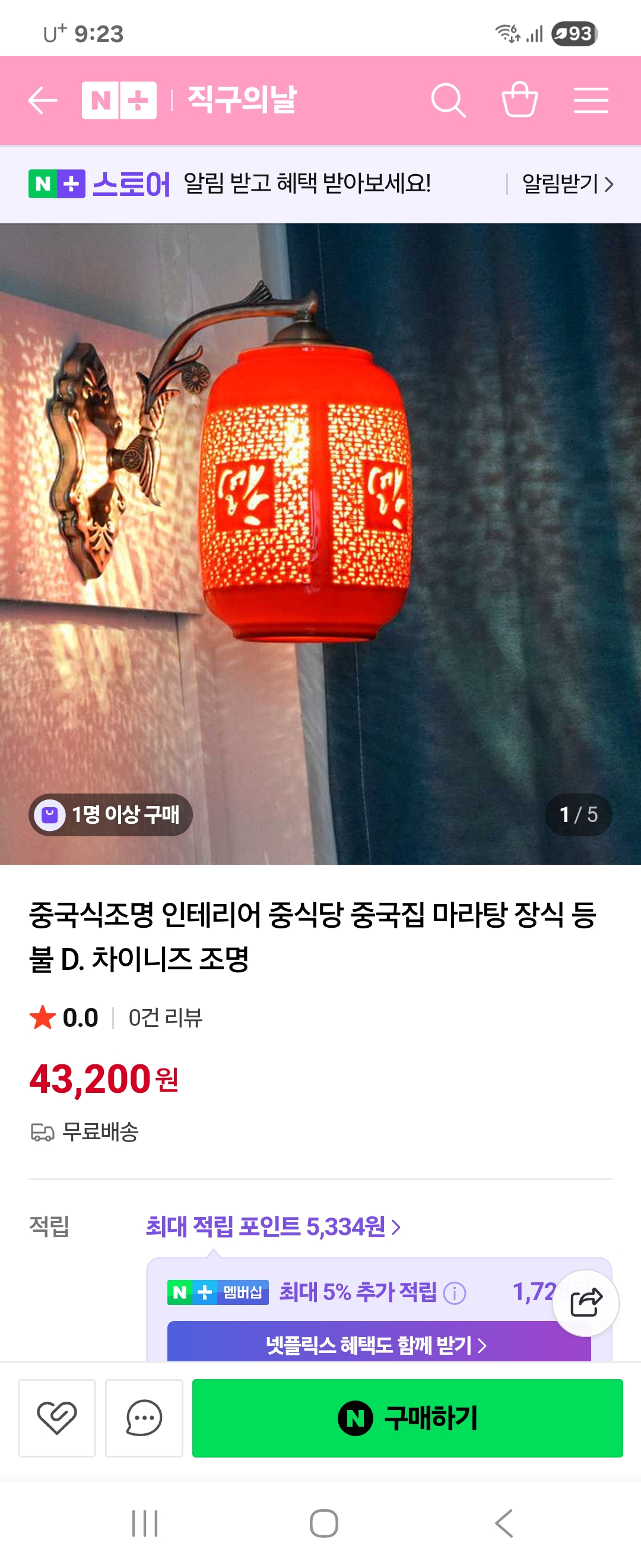Viewport: 641px width, 1568px height.
Task: Open the search magnifier
Action: 448,100
